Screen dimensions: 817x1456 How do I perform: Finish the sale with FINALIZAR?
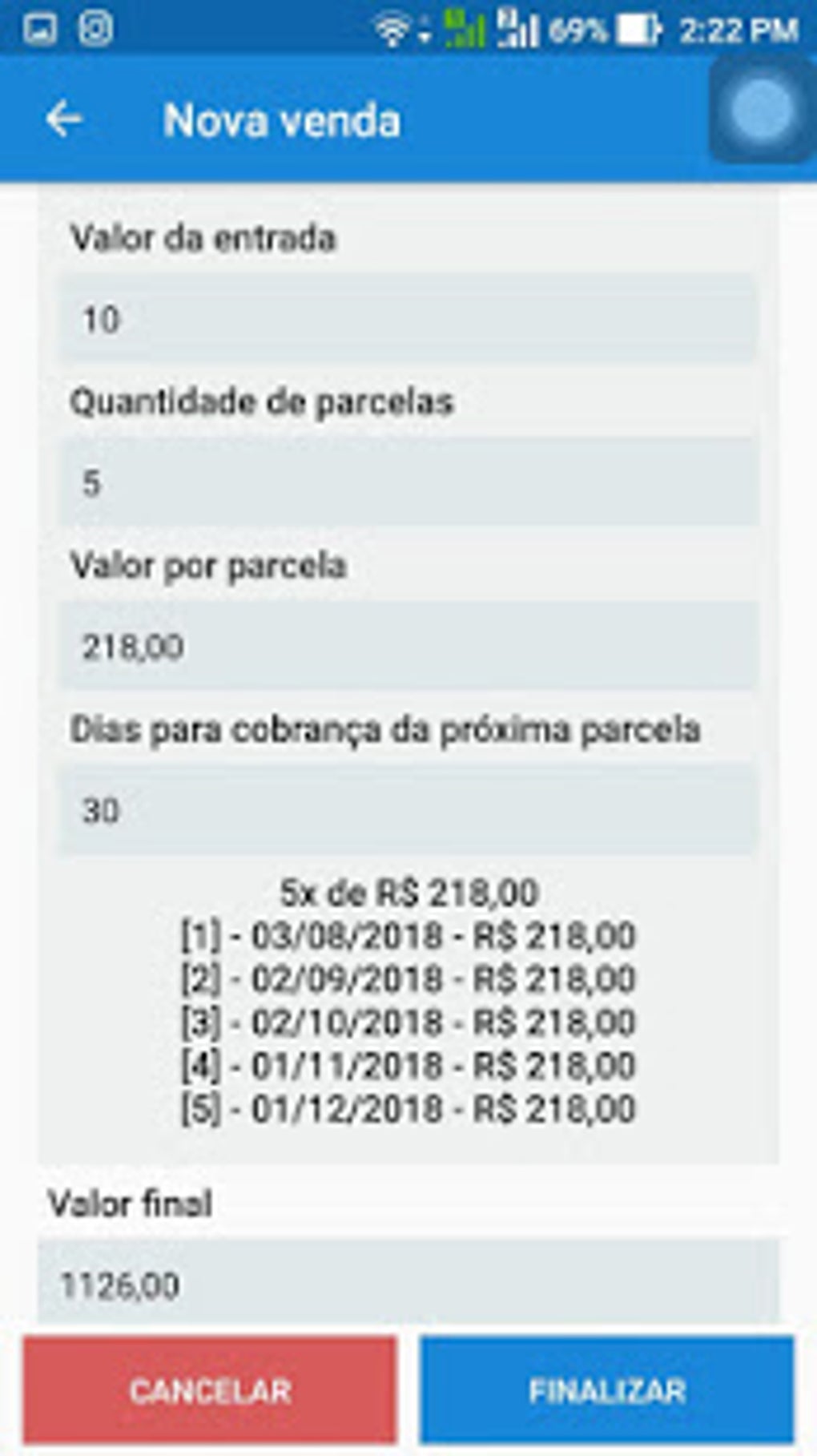606,1390
